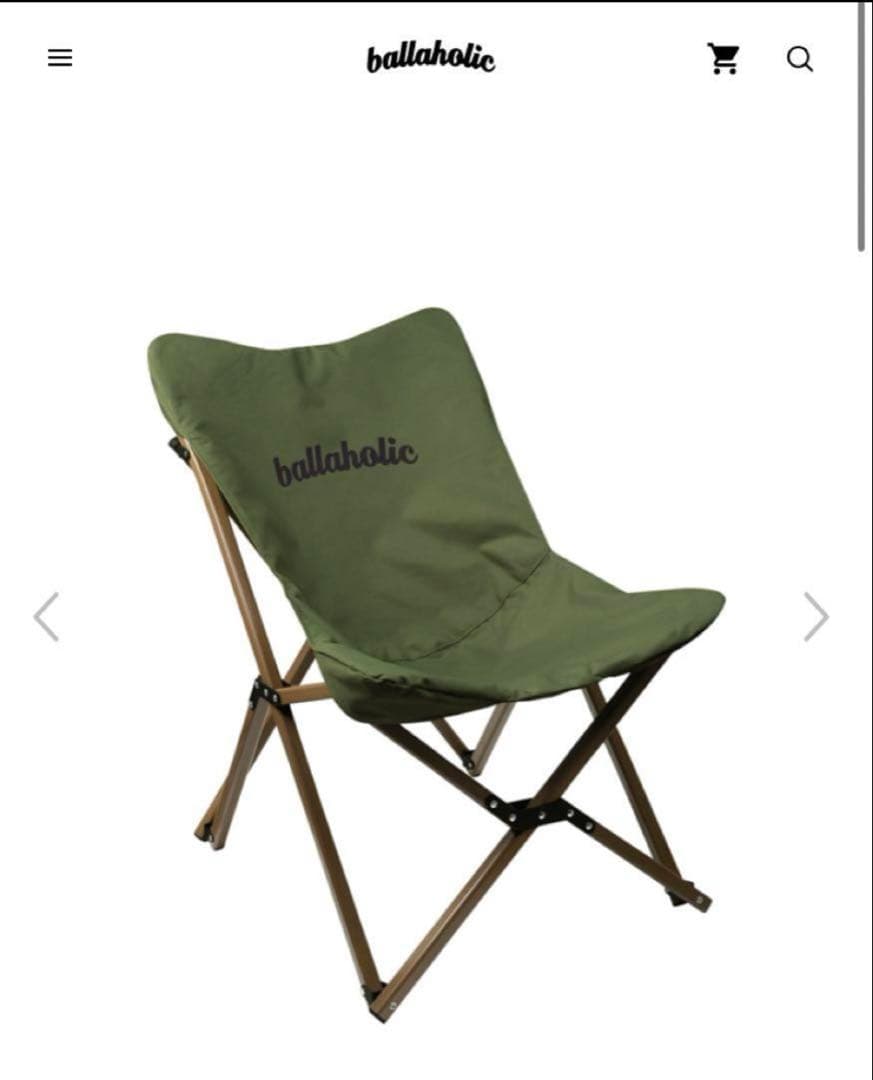The image size is (873, 1080).
Task: Open the search icon
Action: pyautogui.click(x=800, y=59)
